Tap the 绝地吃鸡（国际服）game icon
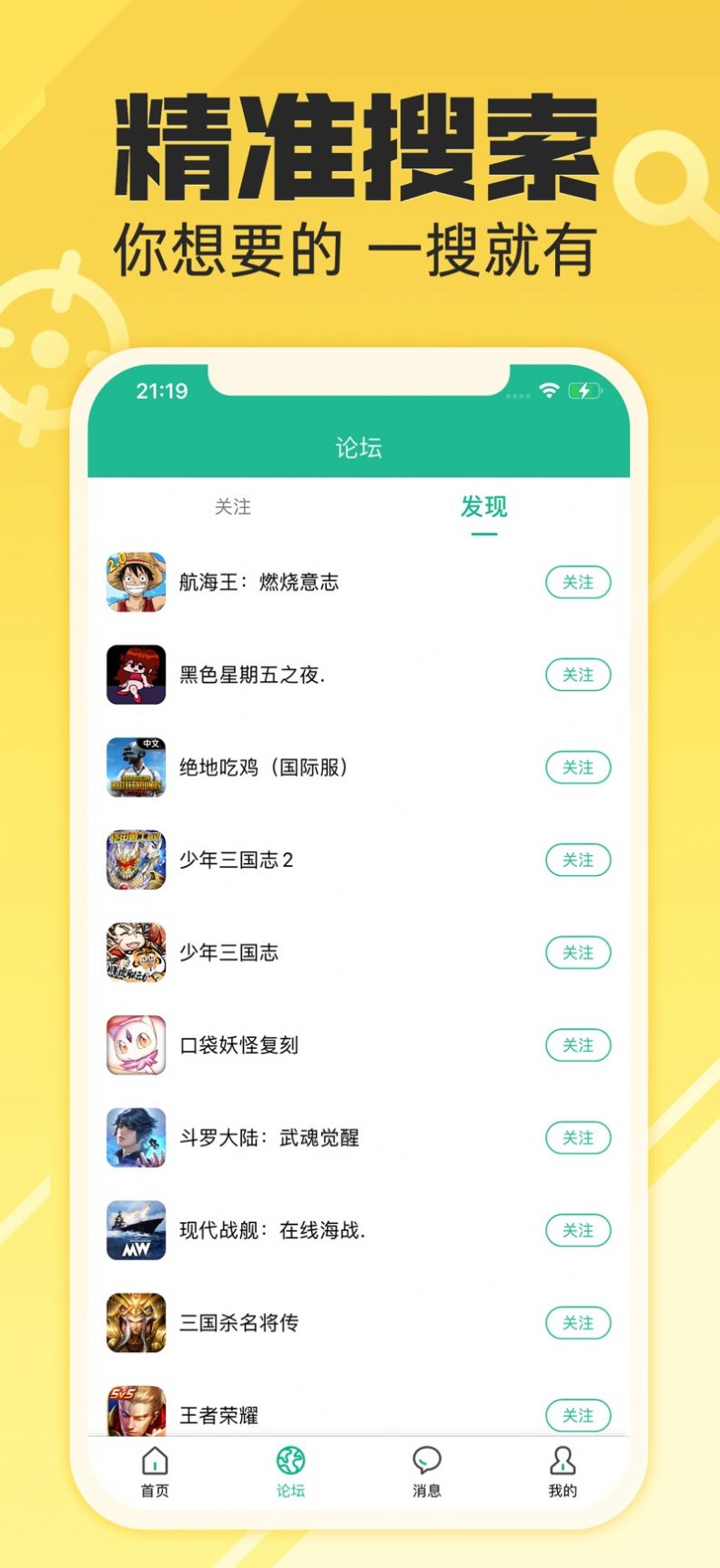 tap(137, 767)
